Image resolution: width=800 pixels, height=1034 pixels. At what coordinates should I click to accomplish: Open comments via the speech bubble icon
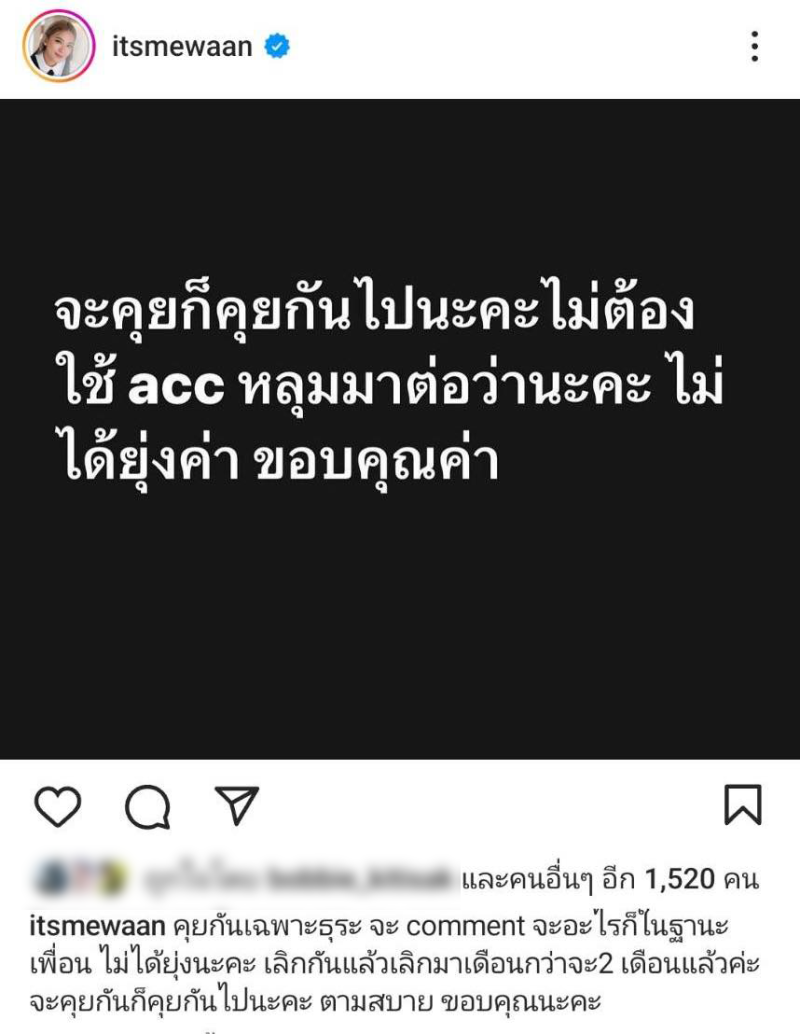point(148,806)
